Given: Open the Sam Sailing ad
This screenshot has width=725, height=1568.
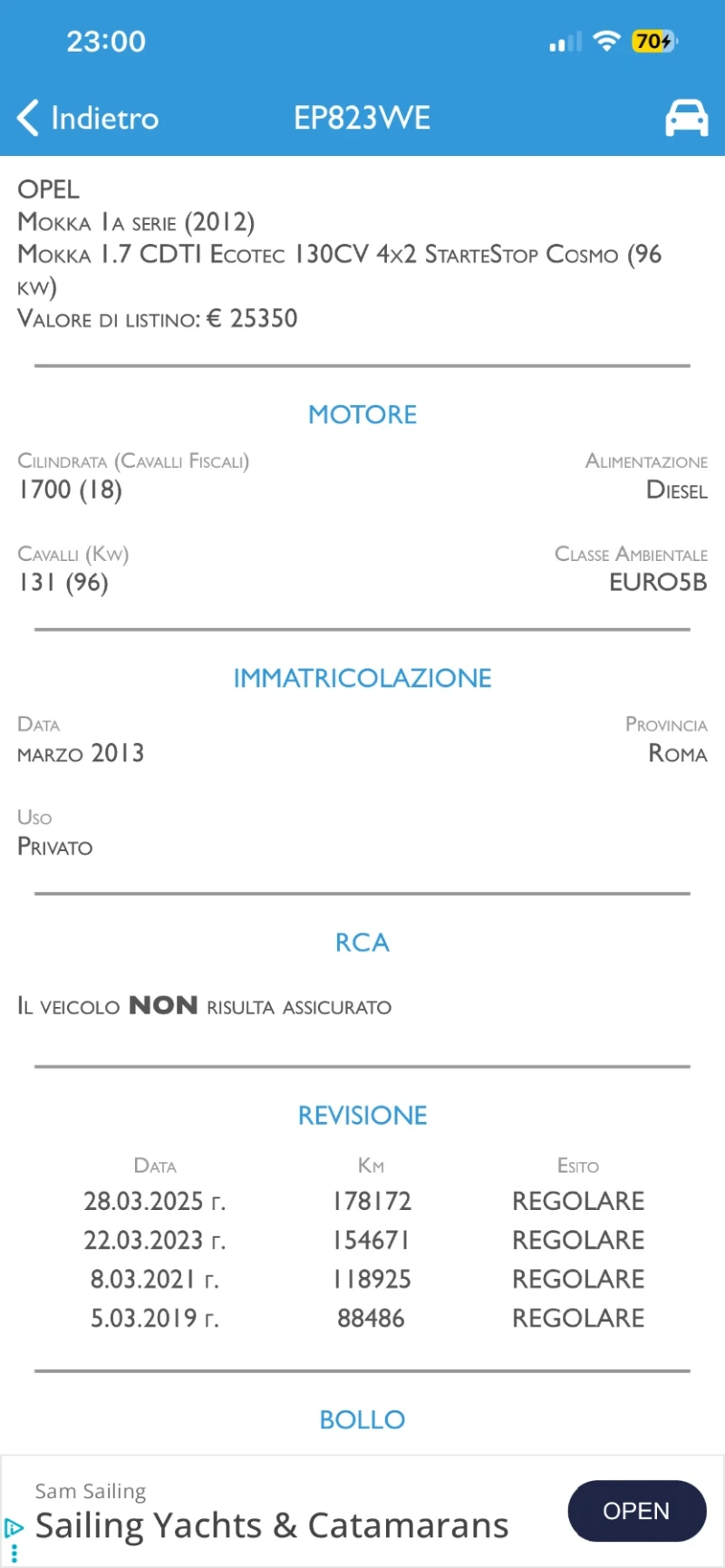Looking at the screenshot, I should pyautogui.click(x=636, y=1511).
